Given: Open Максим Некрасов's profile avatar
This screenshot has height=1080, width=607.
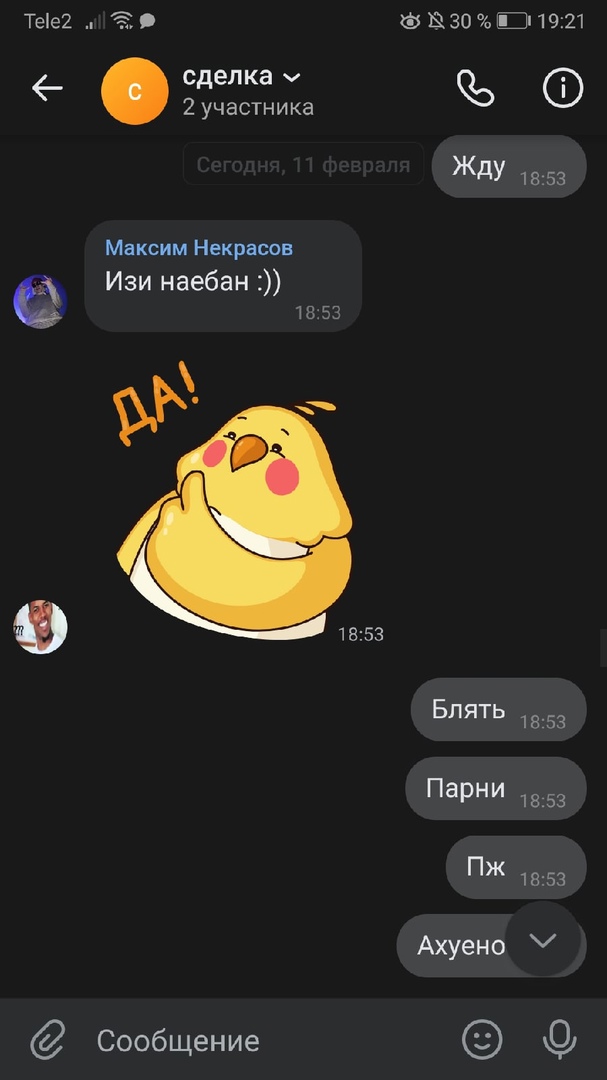Looking at the screenshot, I should pos(40,301).
